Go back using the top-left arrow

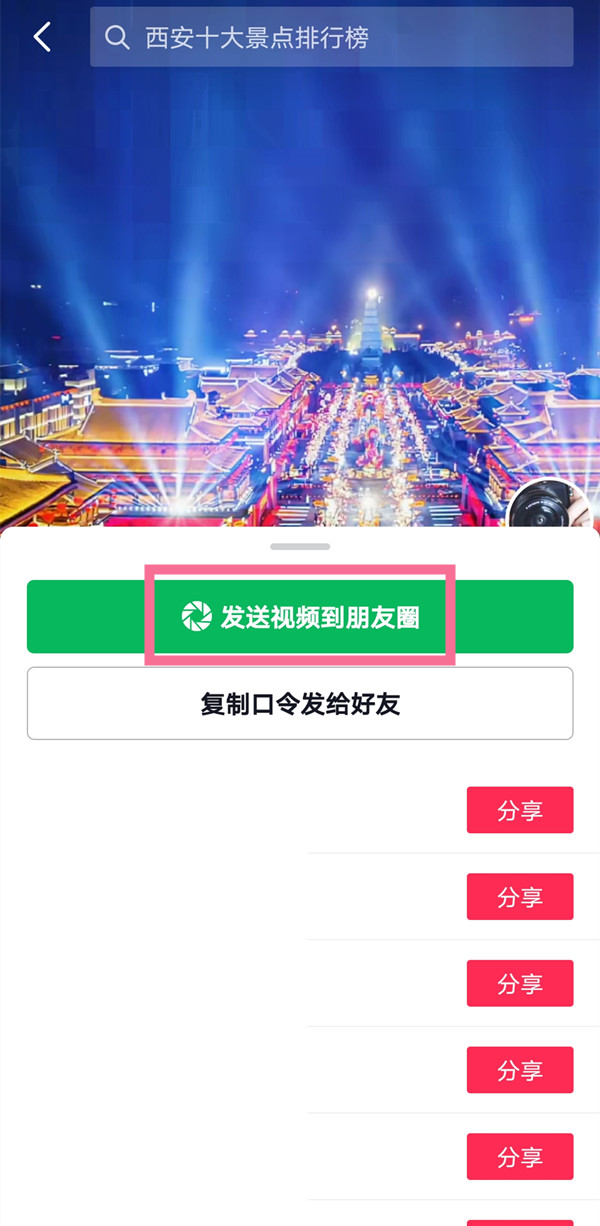coord(42,38)
